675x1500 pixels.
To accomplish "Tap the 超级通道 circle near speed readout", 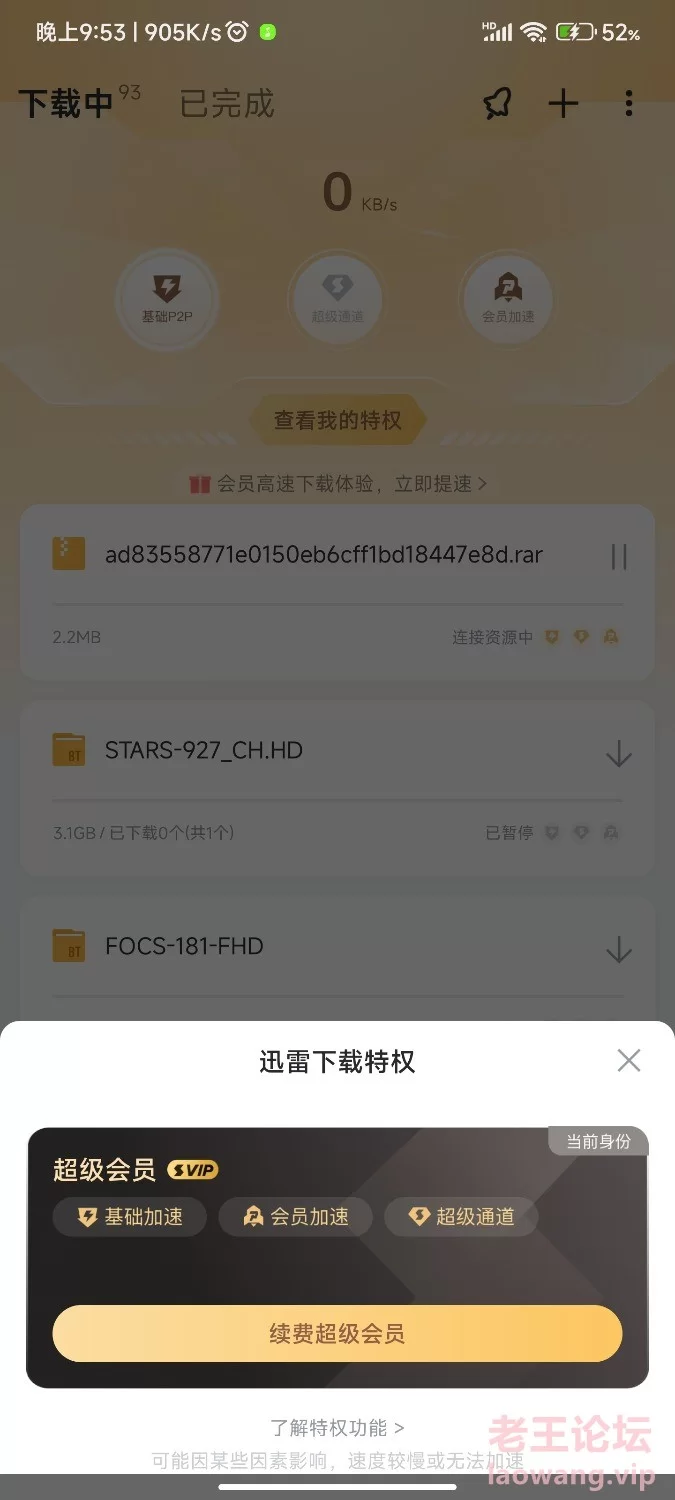I will pyautogui.click(x=337, y=297).
